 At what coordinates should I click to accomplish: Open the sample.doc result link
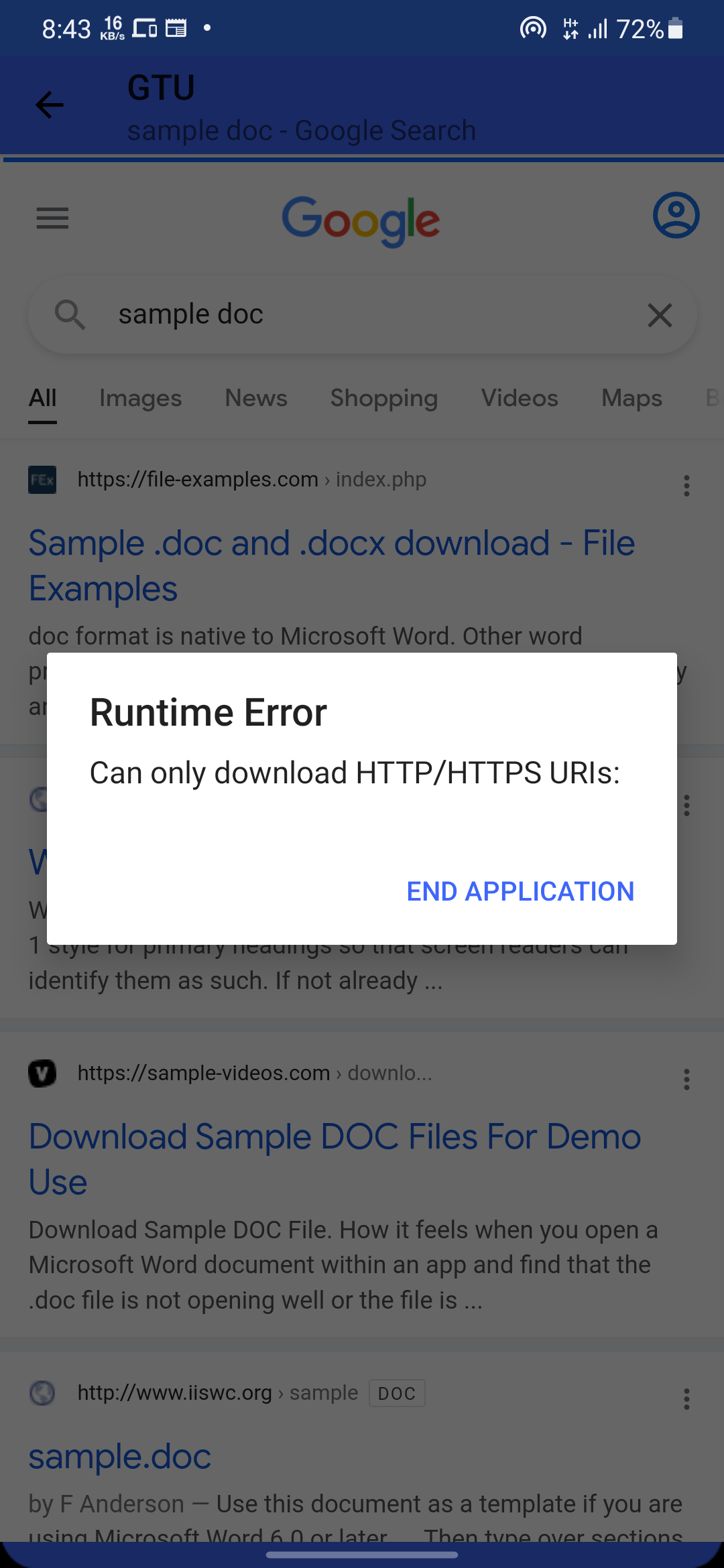coord(120,1457)
